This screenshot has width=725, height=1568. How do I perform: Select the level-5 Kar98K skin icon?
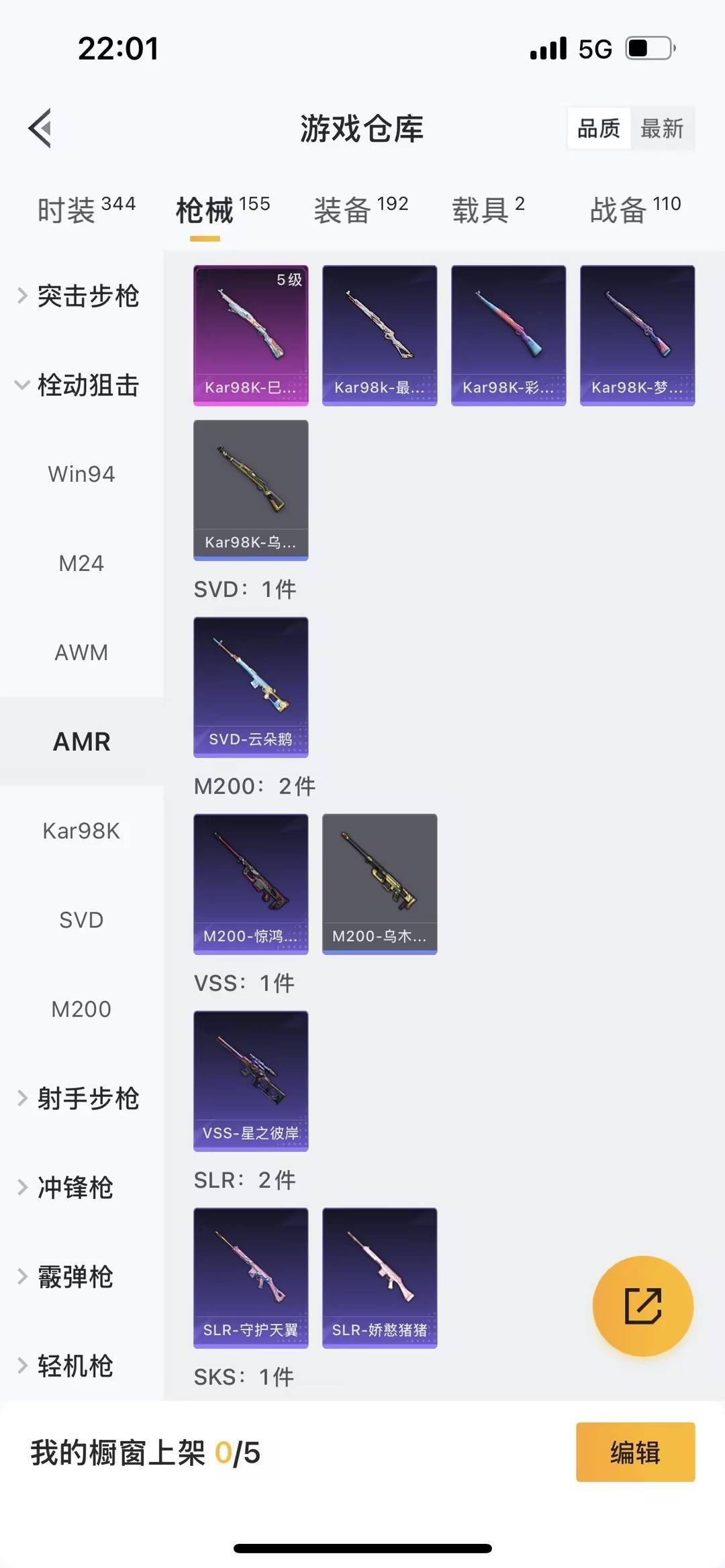click(250, 333)
